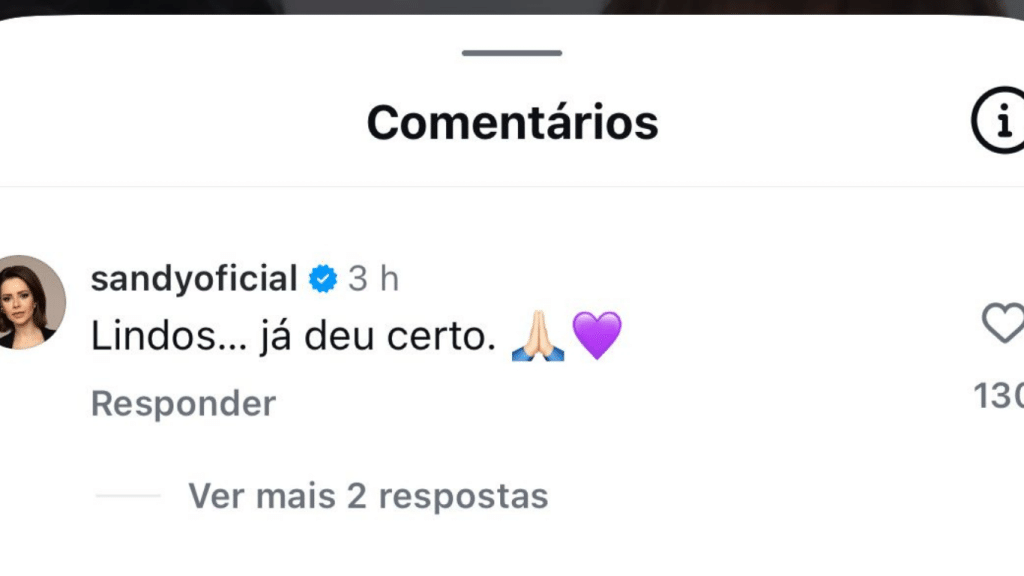Like sandyoficial's comment
The width and height of the screenshot is (1024, 576).
point(1003,325)
